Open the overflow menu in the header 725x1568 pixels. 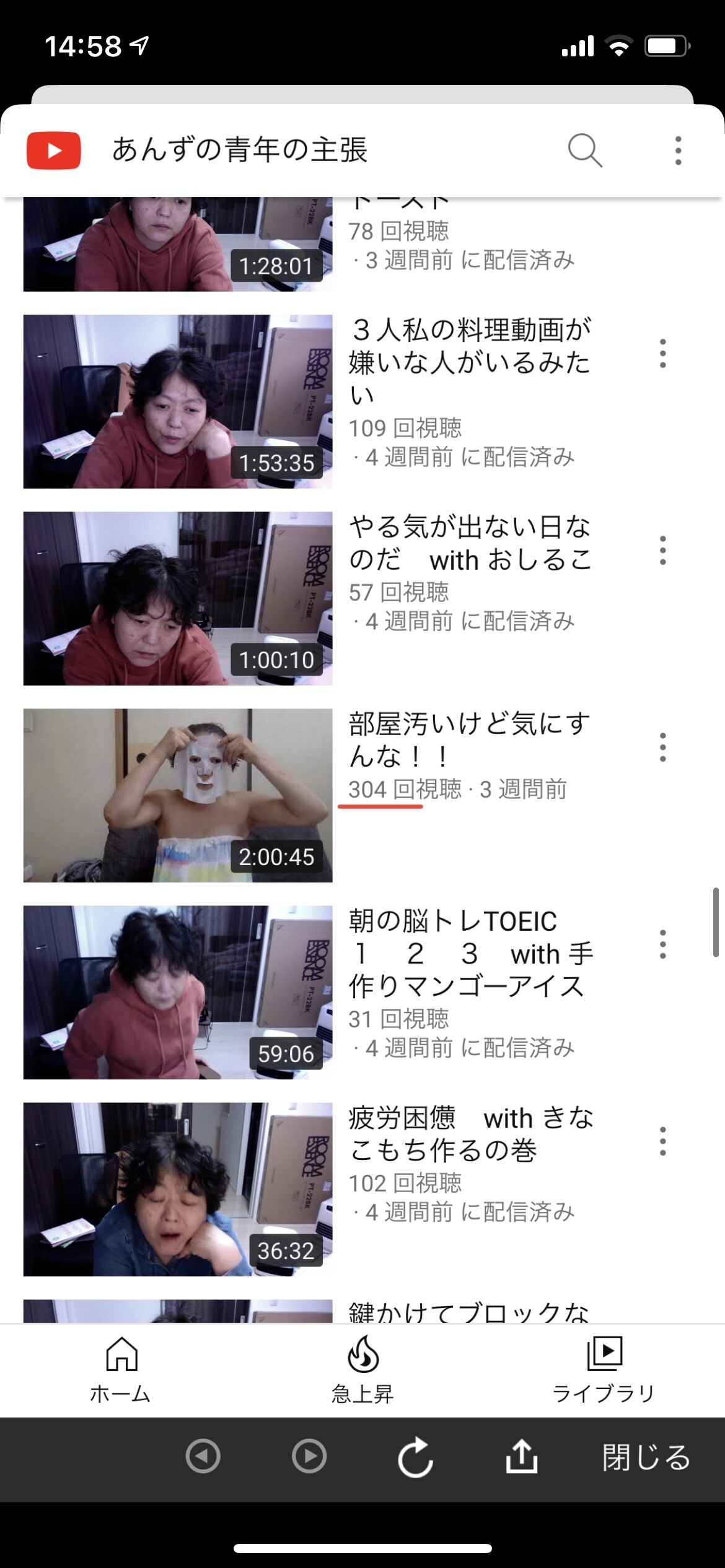pyautogui.click(x=678, y=150)
